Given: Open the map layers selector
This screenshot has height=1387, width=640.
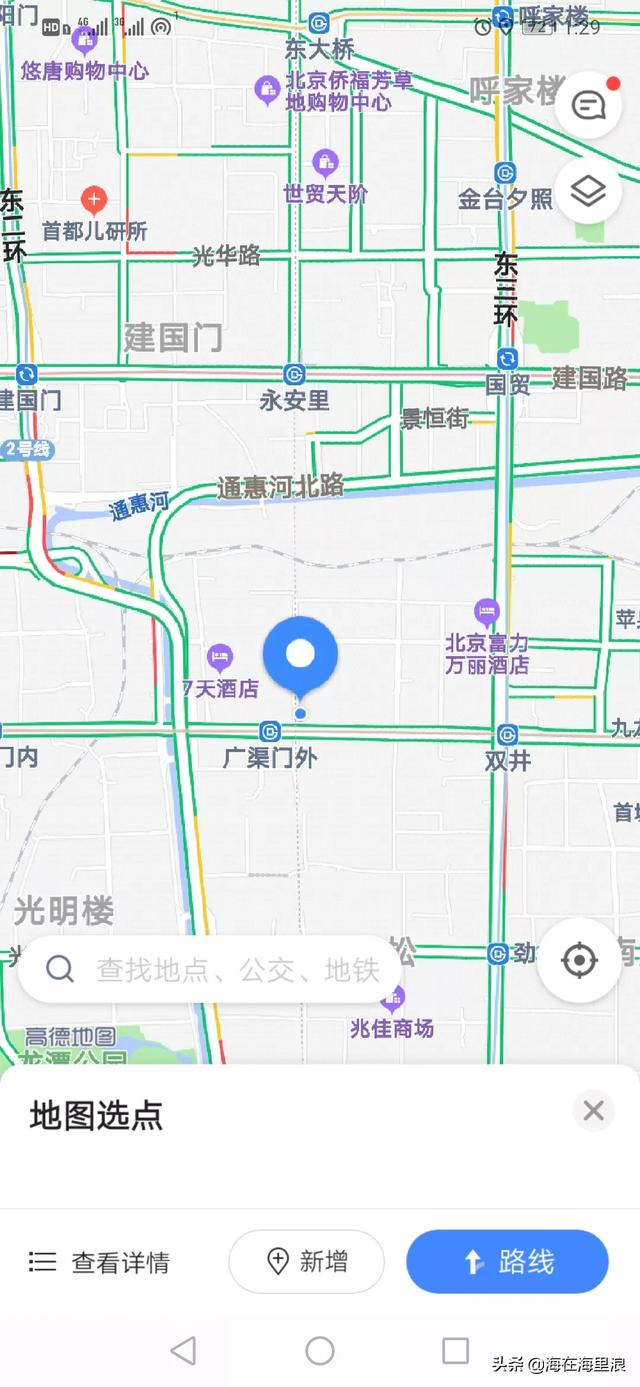Looking at the screenshot, I should [x=588, y=190].
